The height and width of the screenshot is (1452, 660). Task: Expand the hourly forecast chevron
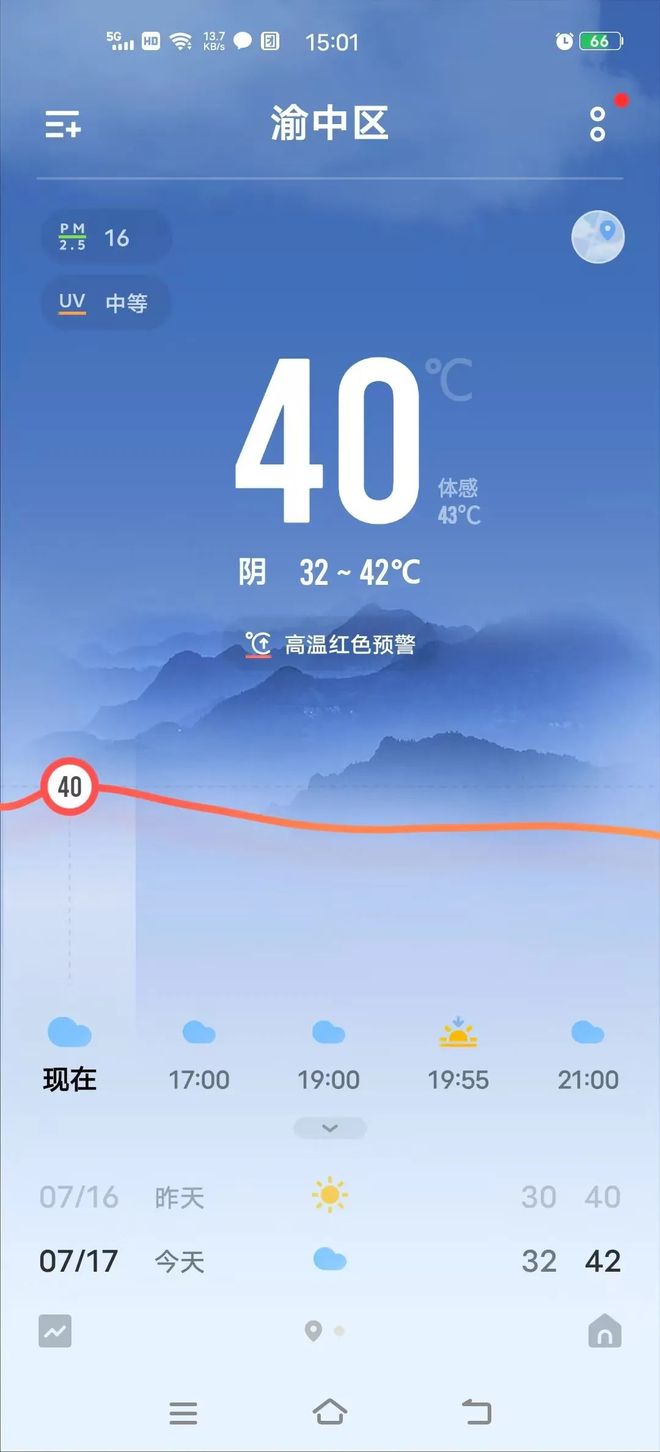coord(329,1128)
